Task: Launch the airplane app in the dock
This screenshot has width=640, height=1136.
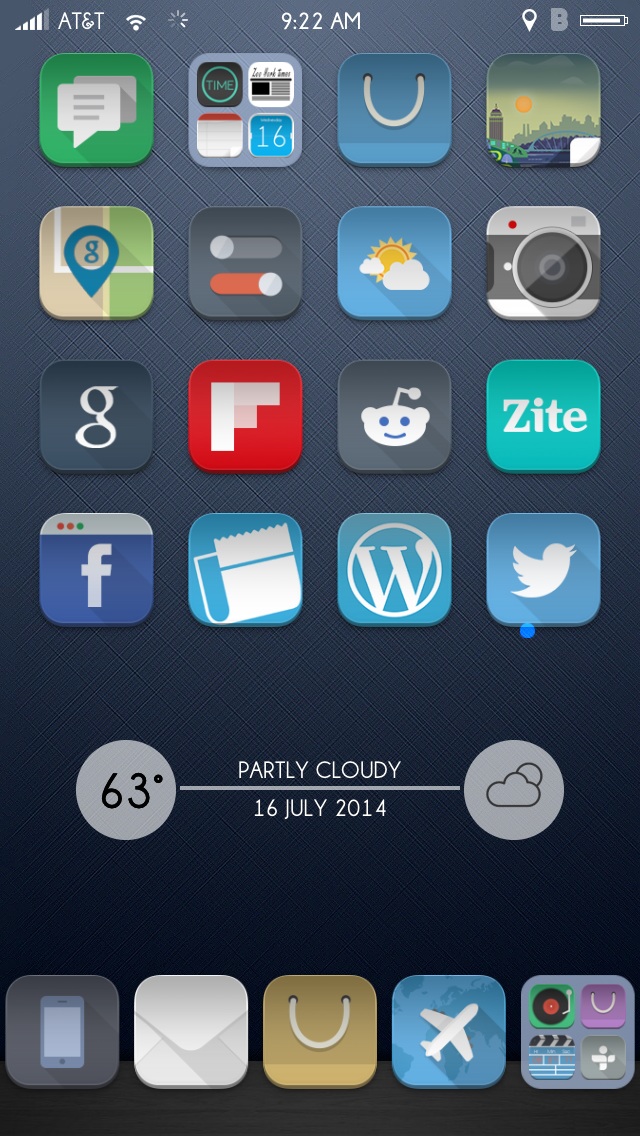Action: [x=449, y=1032]
